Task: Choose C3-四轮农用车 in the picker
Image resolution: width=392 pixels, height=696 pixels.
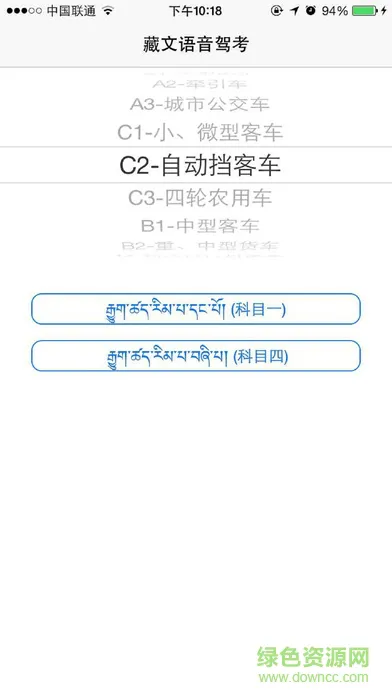Action: tap(200, 198)
